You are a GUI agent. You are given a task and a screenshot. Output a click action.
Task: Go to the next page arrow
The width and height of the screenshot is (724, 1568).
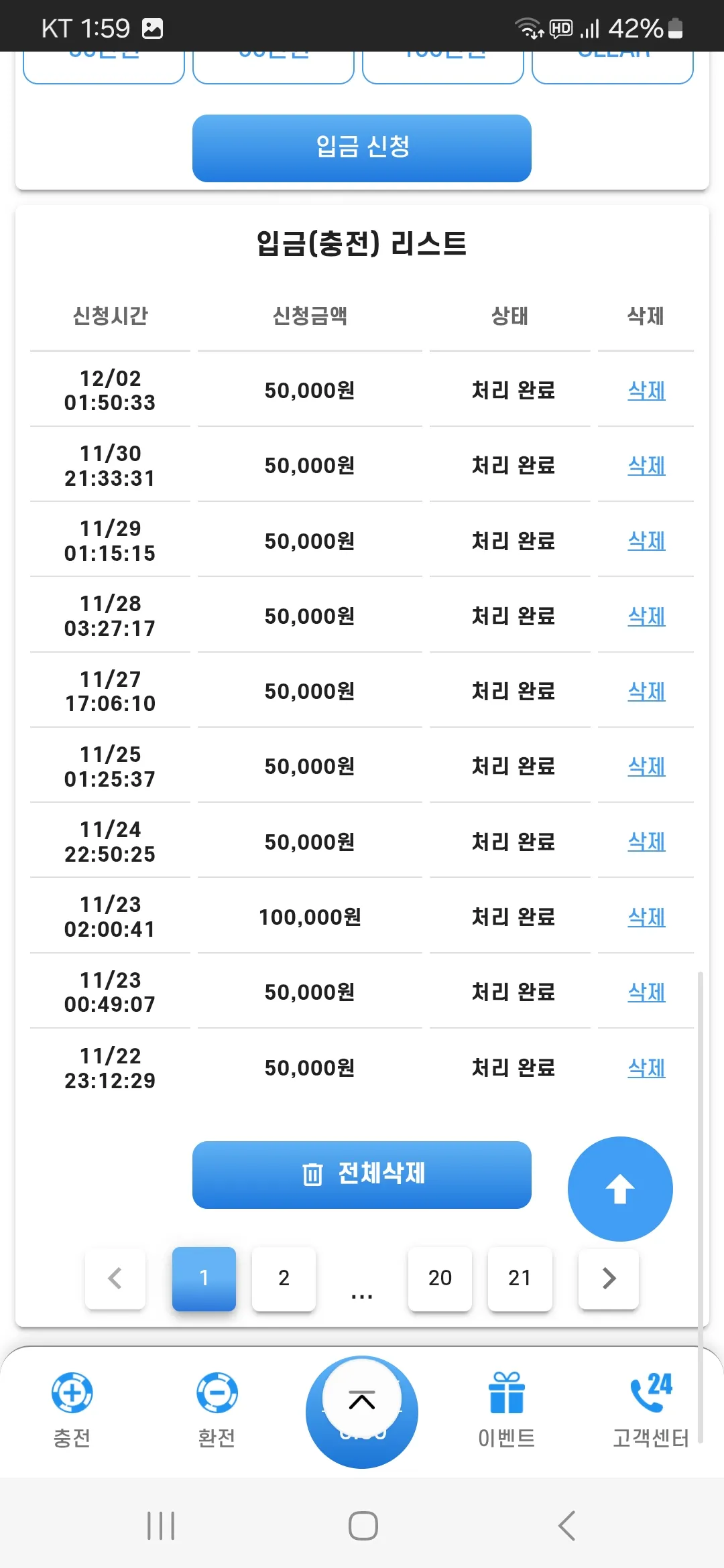click(x=609, y=1279)
